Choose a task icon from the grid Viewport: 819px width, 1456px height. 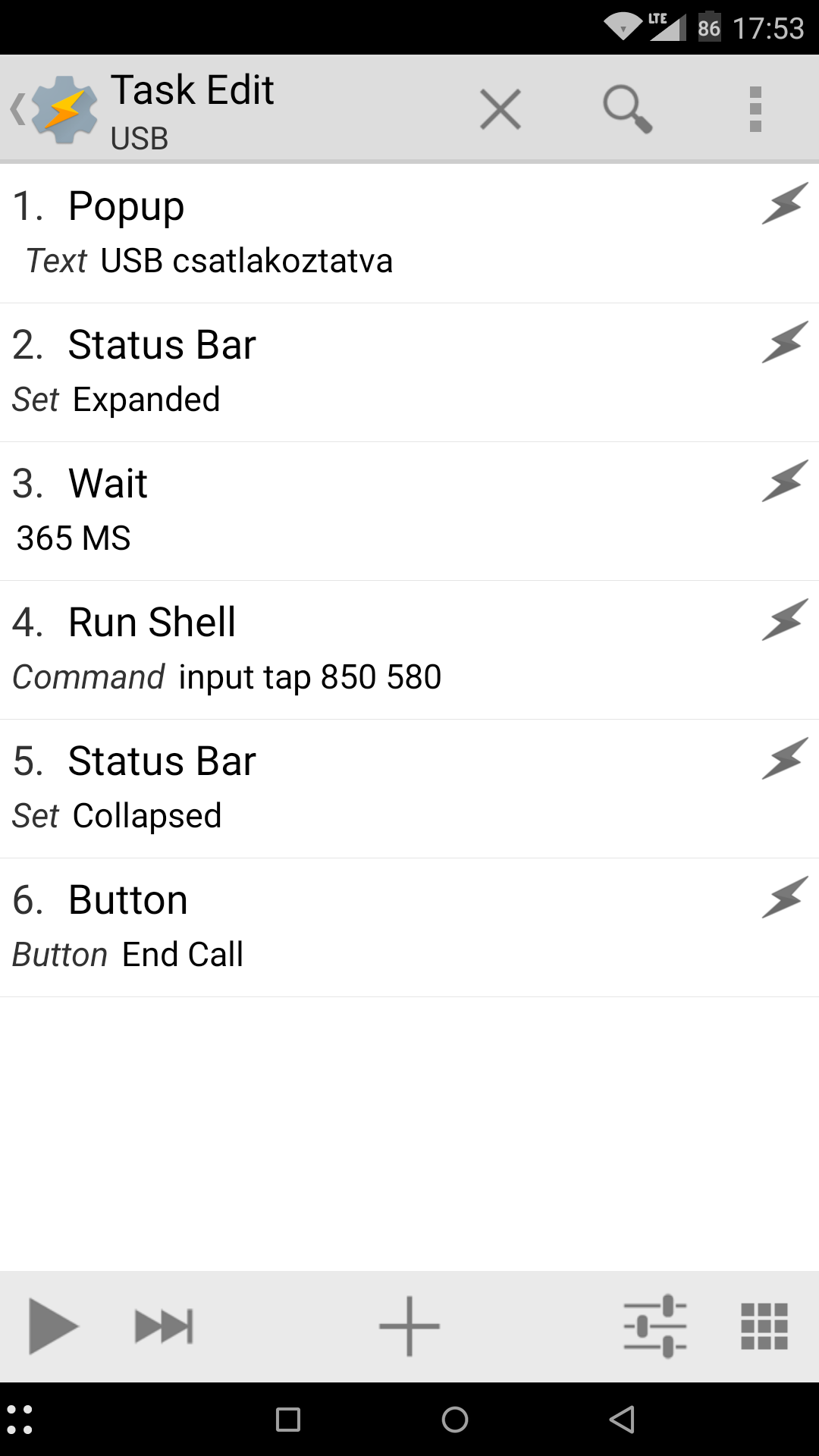(764, 1326)
